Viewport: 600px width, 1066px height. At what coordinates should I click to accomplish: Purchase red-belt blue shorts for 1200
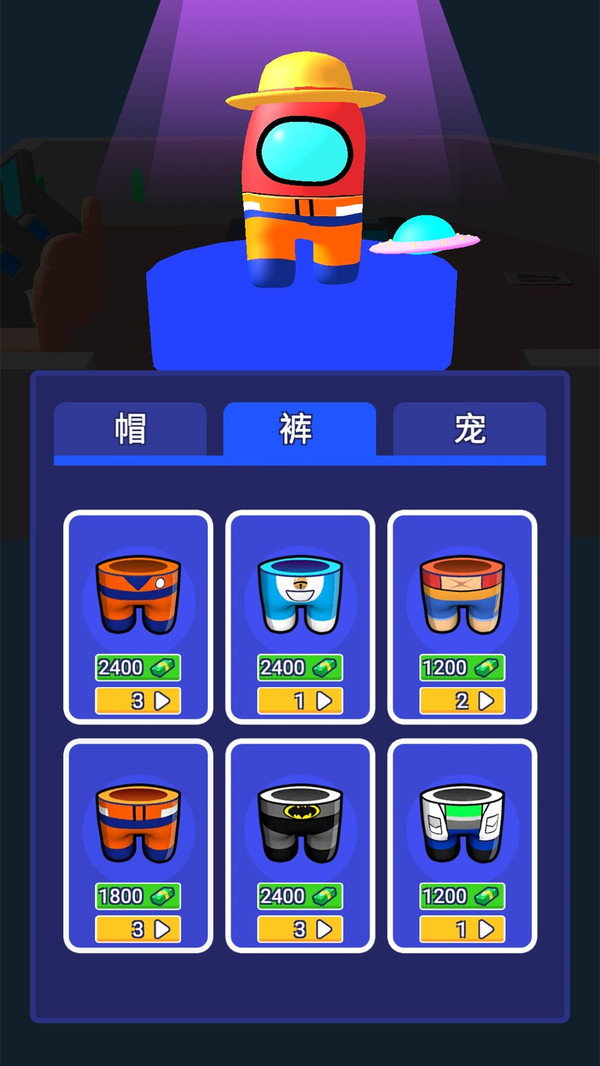[x=462, y=668]
